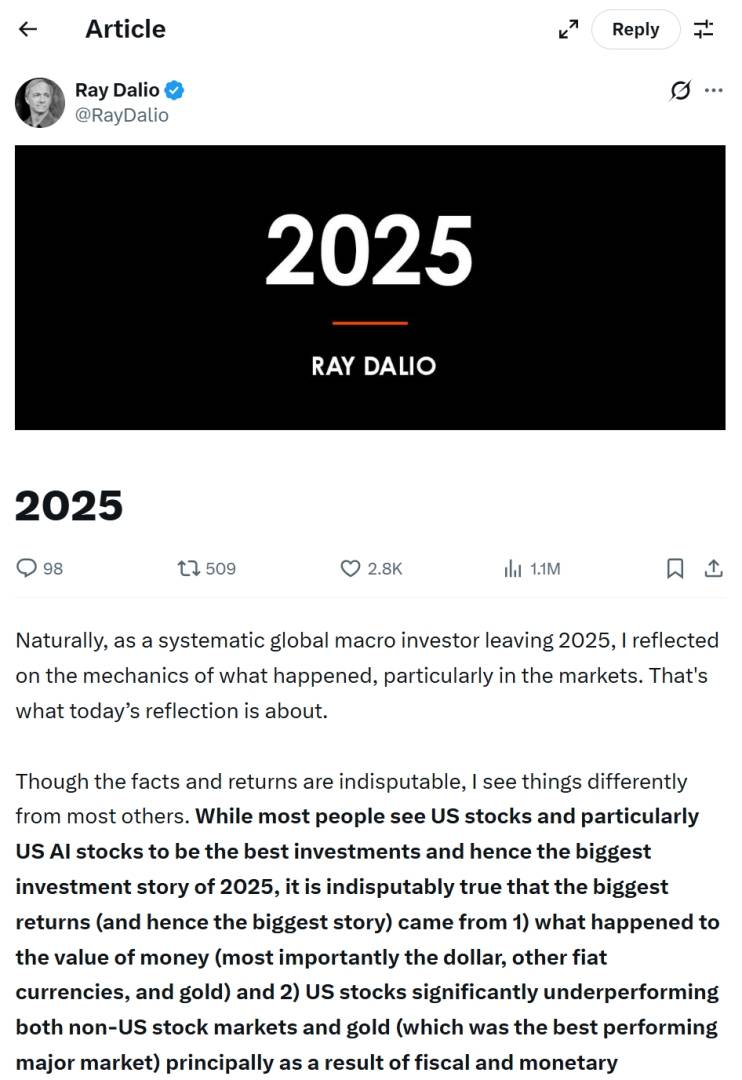This screenshot has height=1080, width=742.
Task: Go back using the arrow
Action: pos(28,29)
